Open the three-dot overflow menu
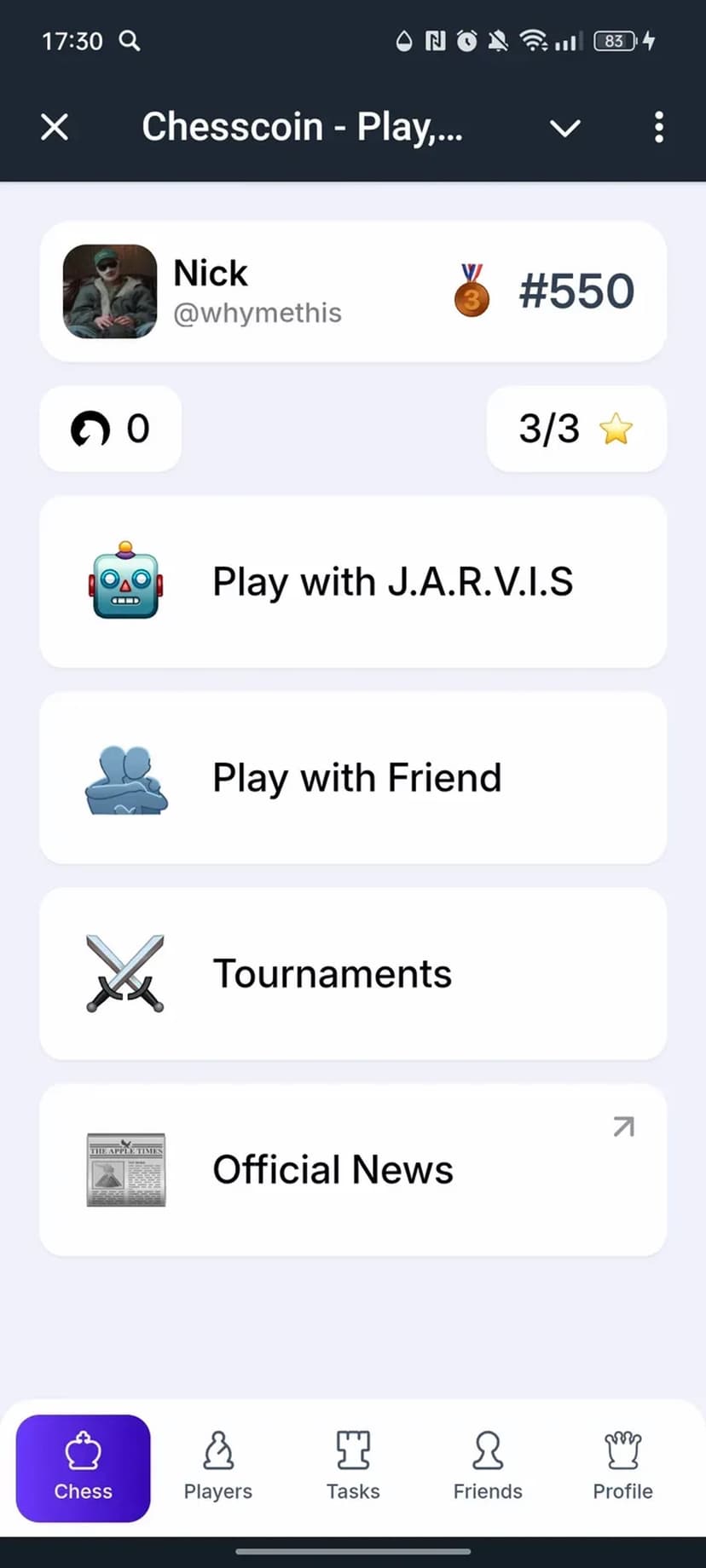 (658, 128)
